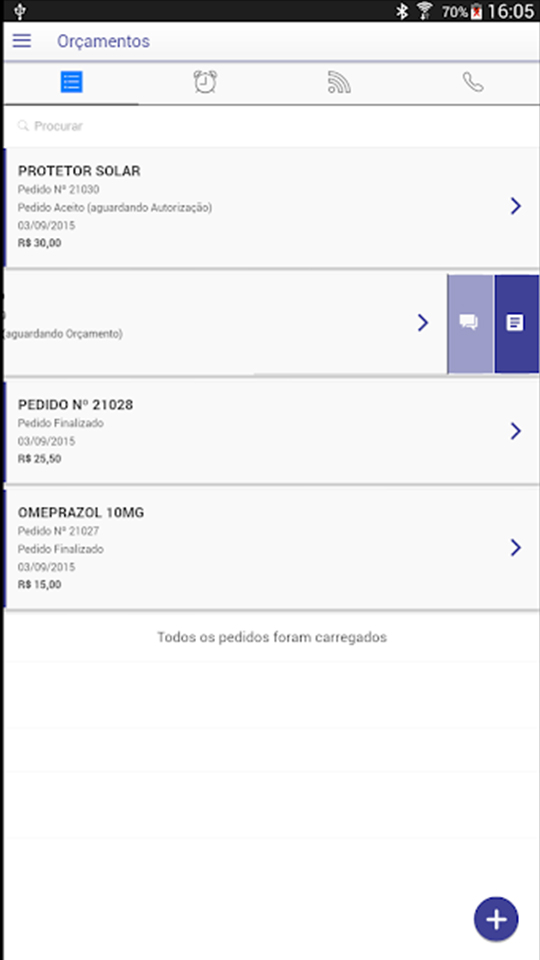Open the hamburger drawer menu
The width and height of the screenshot is (540, 960).
[22, 41]
